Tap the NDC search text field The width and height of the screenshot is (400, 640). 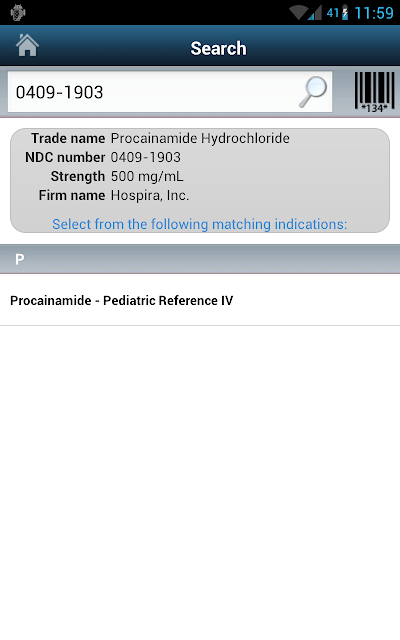pos(153,92)
